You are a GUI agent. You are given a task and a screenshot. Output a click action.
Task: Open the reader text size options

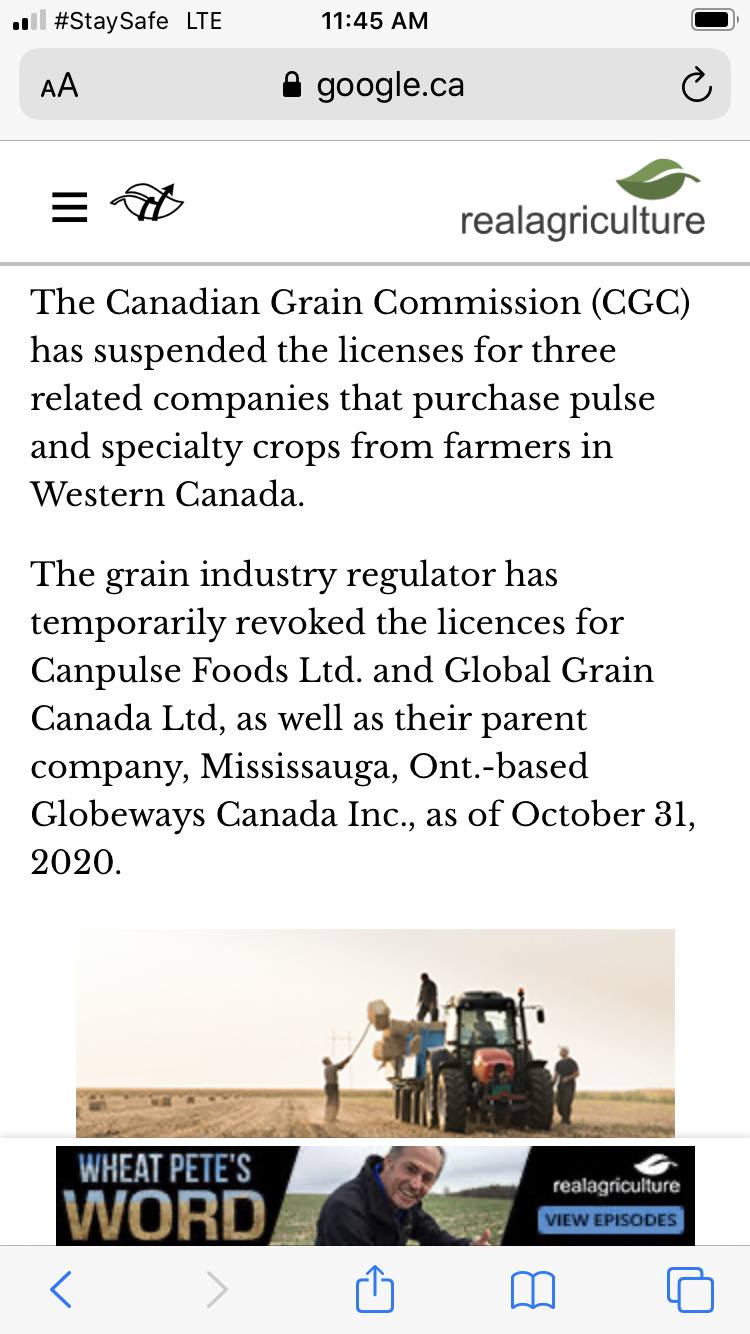[x=59, y=86]
